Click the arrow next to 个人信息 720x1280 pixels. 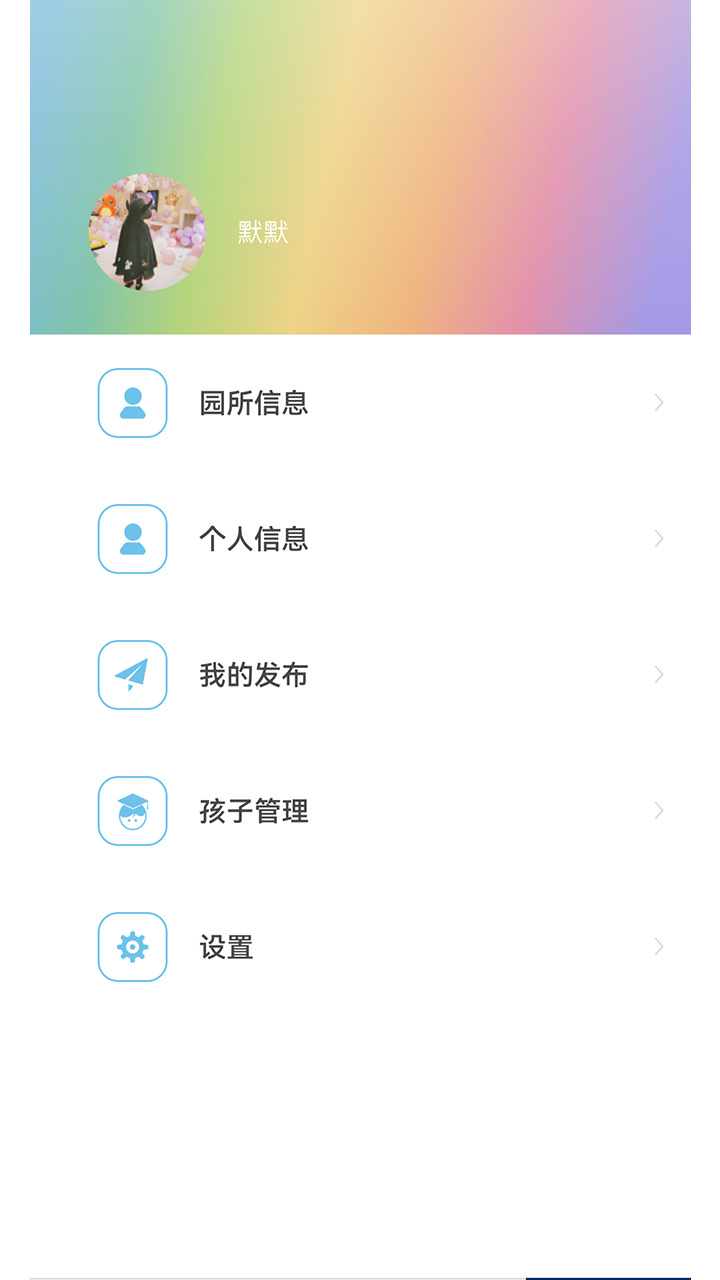coord(658,539)
